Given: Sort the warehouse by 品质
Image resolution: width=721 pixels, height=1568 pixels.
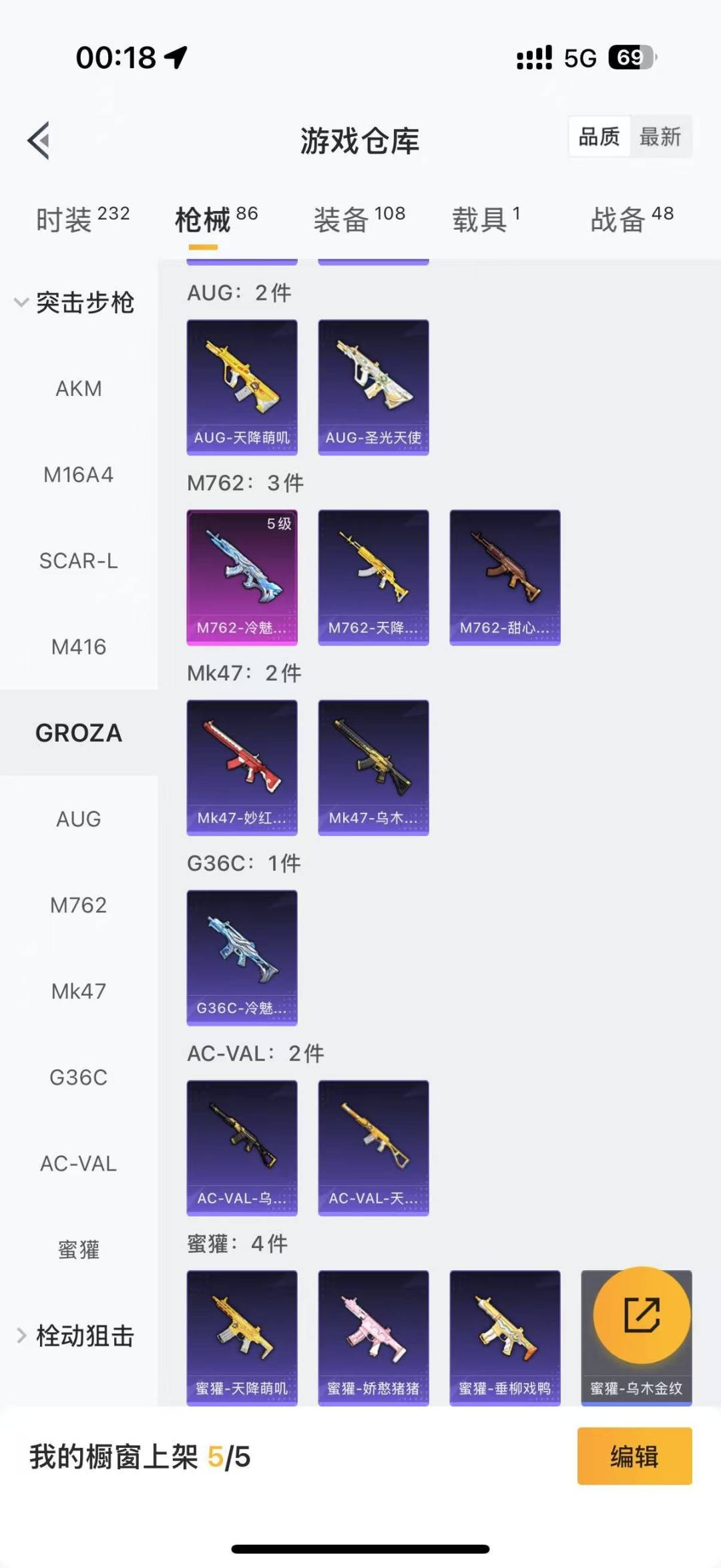Looking at the screenshot, I should 599,137.
